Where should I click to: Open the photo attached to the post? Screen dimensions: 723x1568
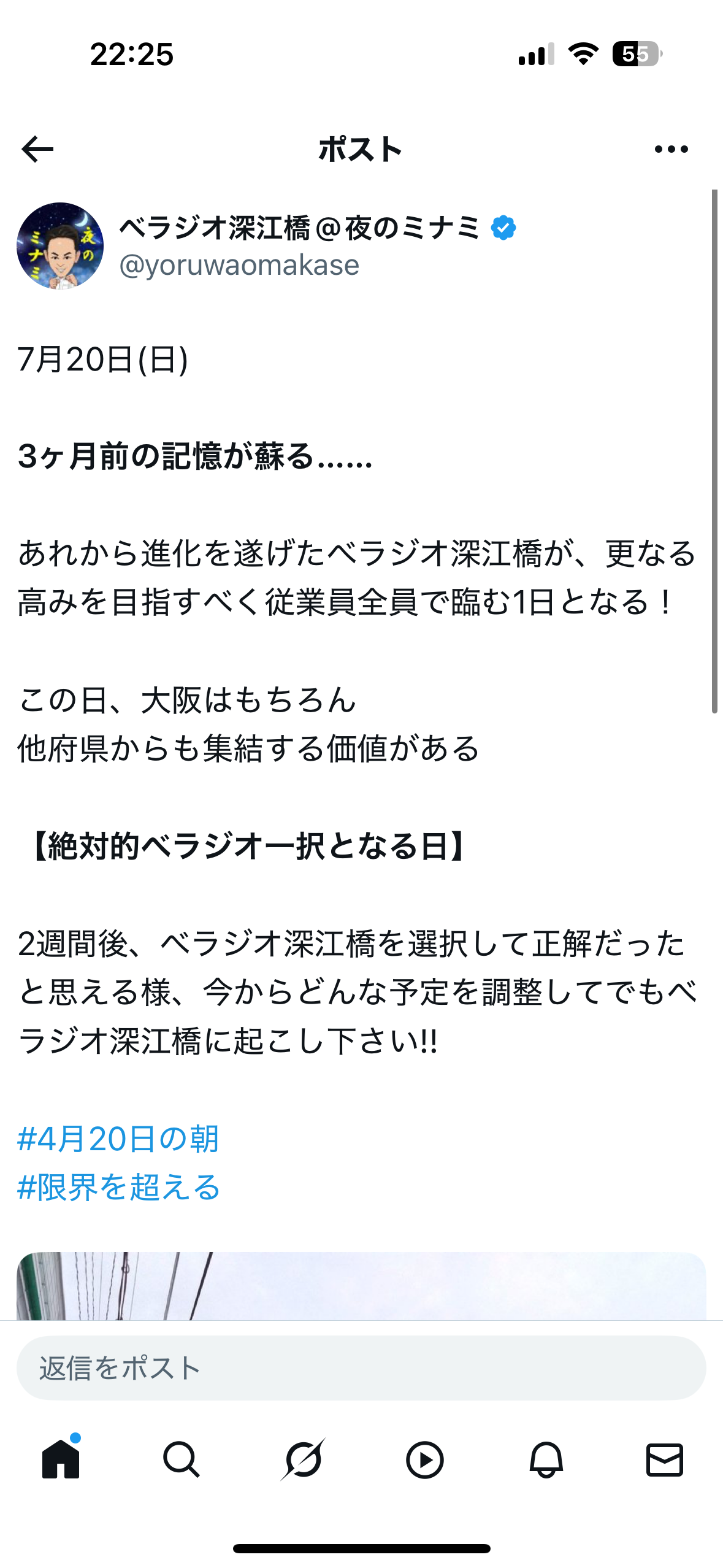coord(361,1286)
